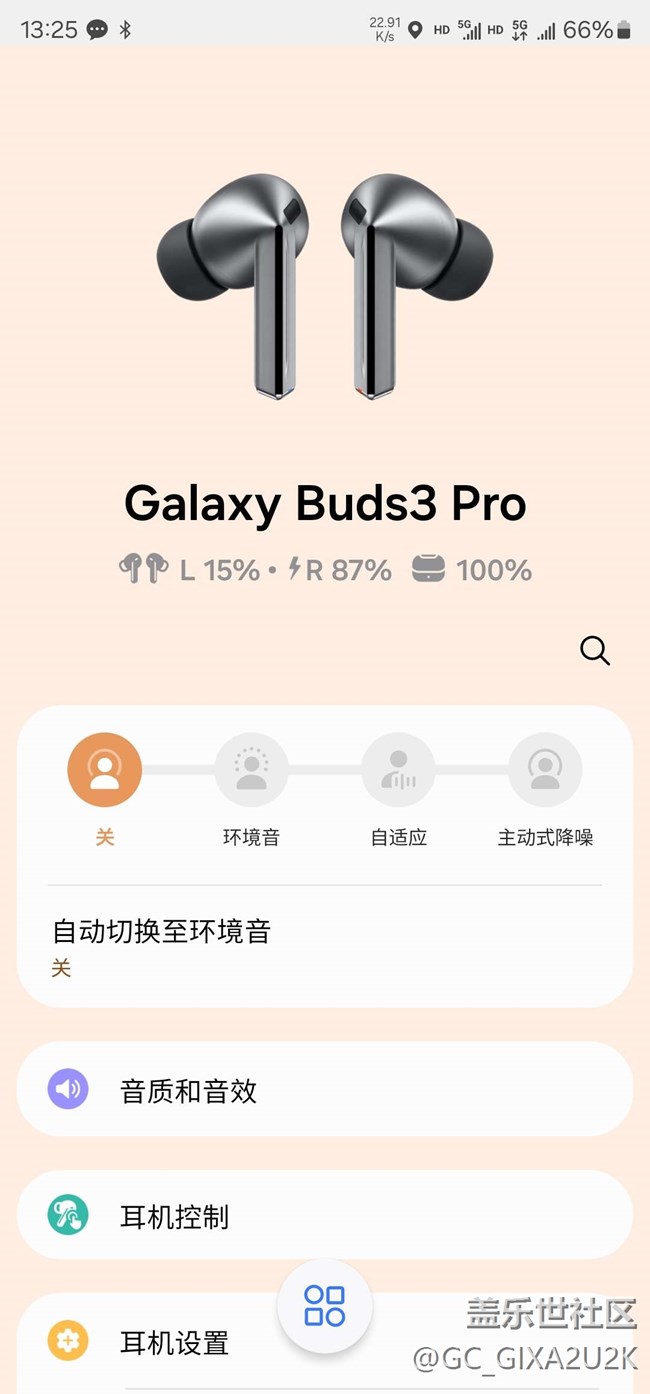The width and height of the screenshot is (650, 1394).
Task: Switch to 环境音 ambient sound mode
Action: pyautogui.click(x=251, y=770)
